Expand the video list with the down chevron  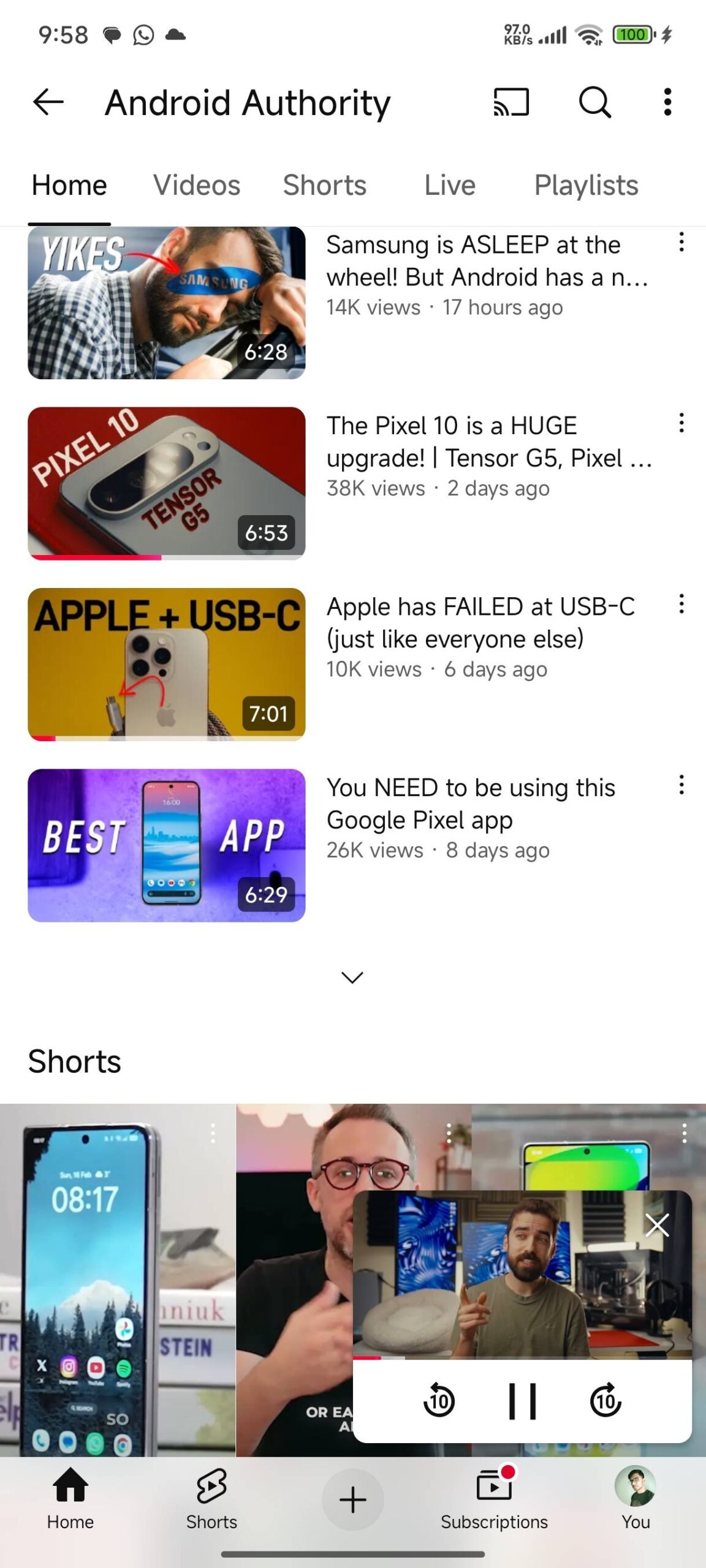[352, 977]
